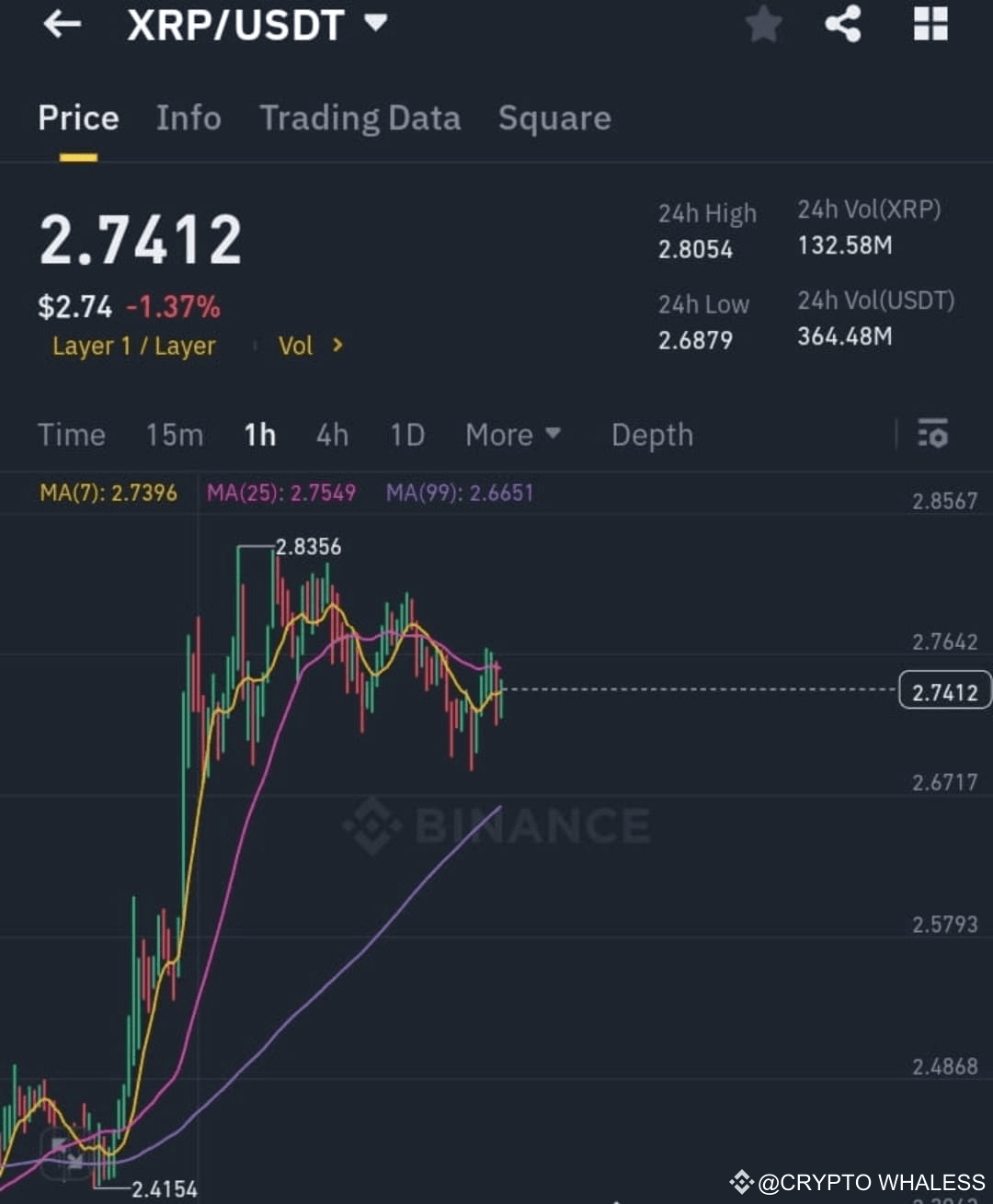
Task: Click the back arrow to exit chart
Action: click(62, 25)
